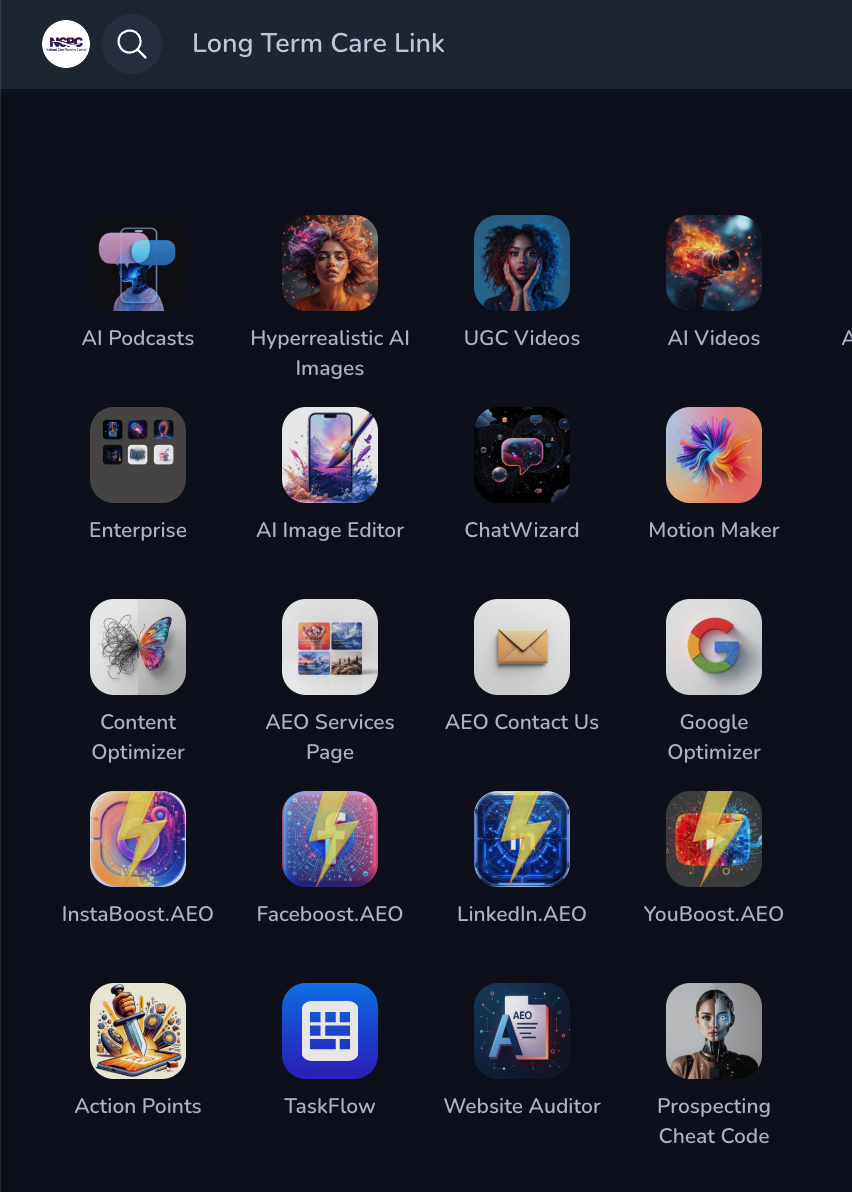The width and height of the screenshot is (852, 1192).
Task: Open YouBoost.AEO
Action: coord(714,839)
